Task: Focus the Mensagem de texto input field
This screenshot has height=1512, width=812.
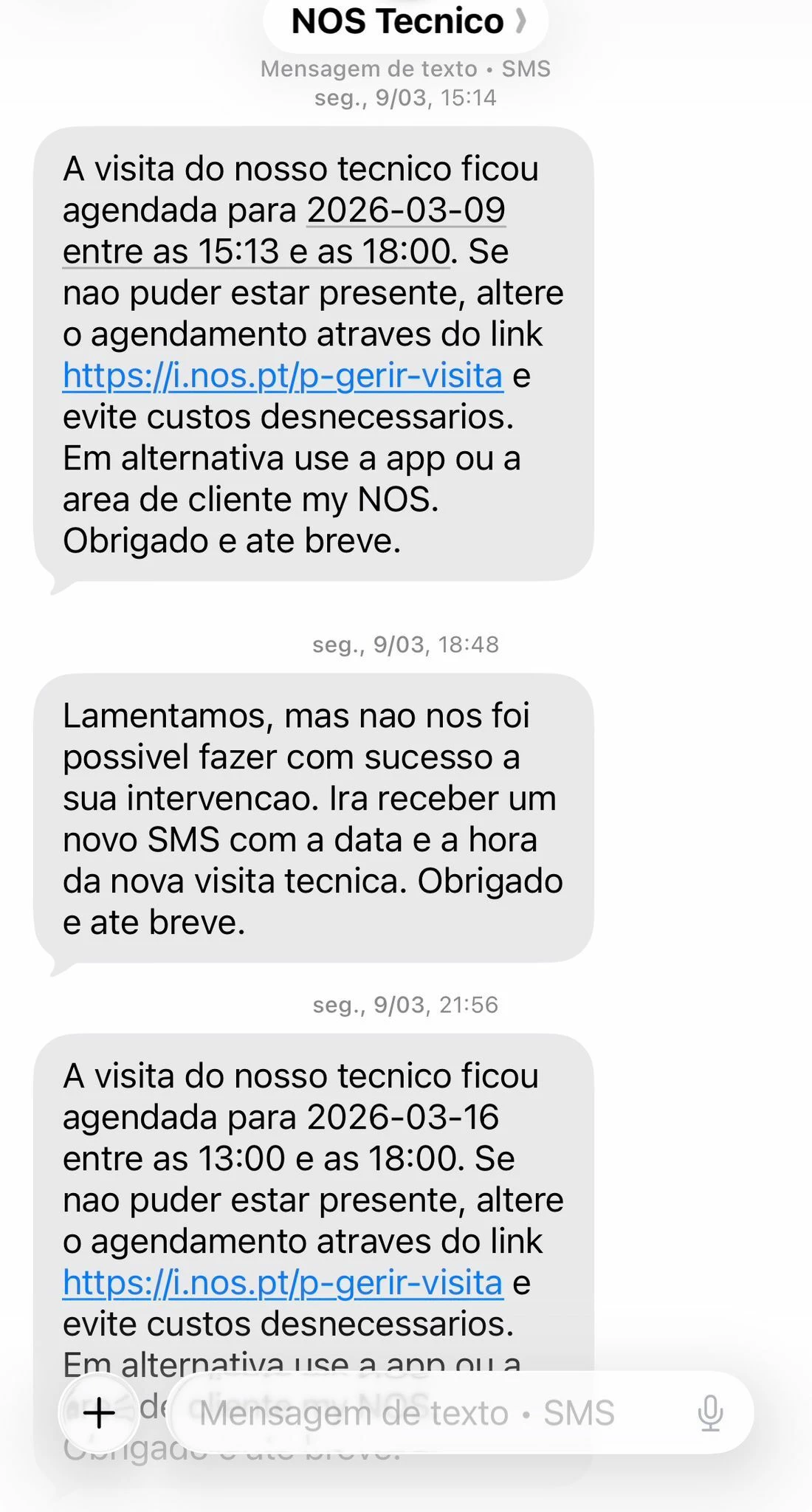Action: coord(428,1413)
